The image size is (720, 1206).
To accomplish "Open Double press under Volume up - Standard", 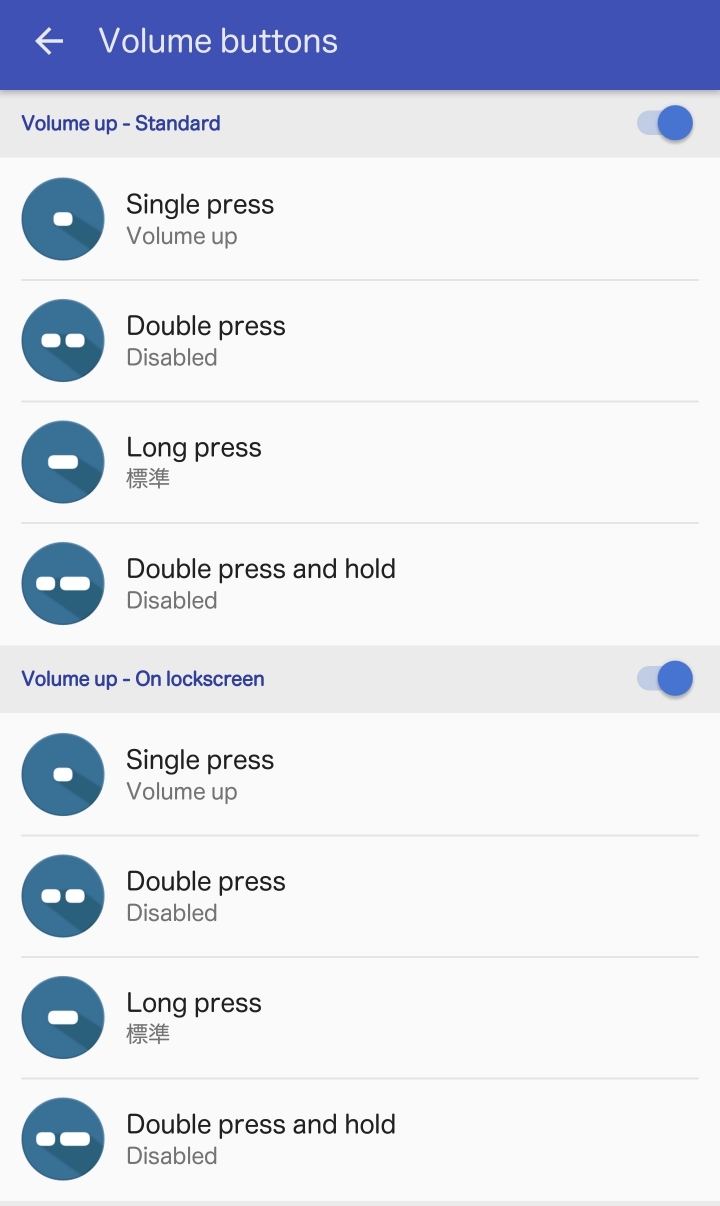I will [x=360, y=341].
